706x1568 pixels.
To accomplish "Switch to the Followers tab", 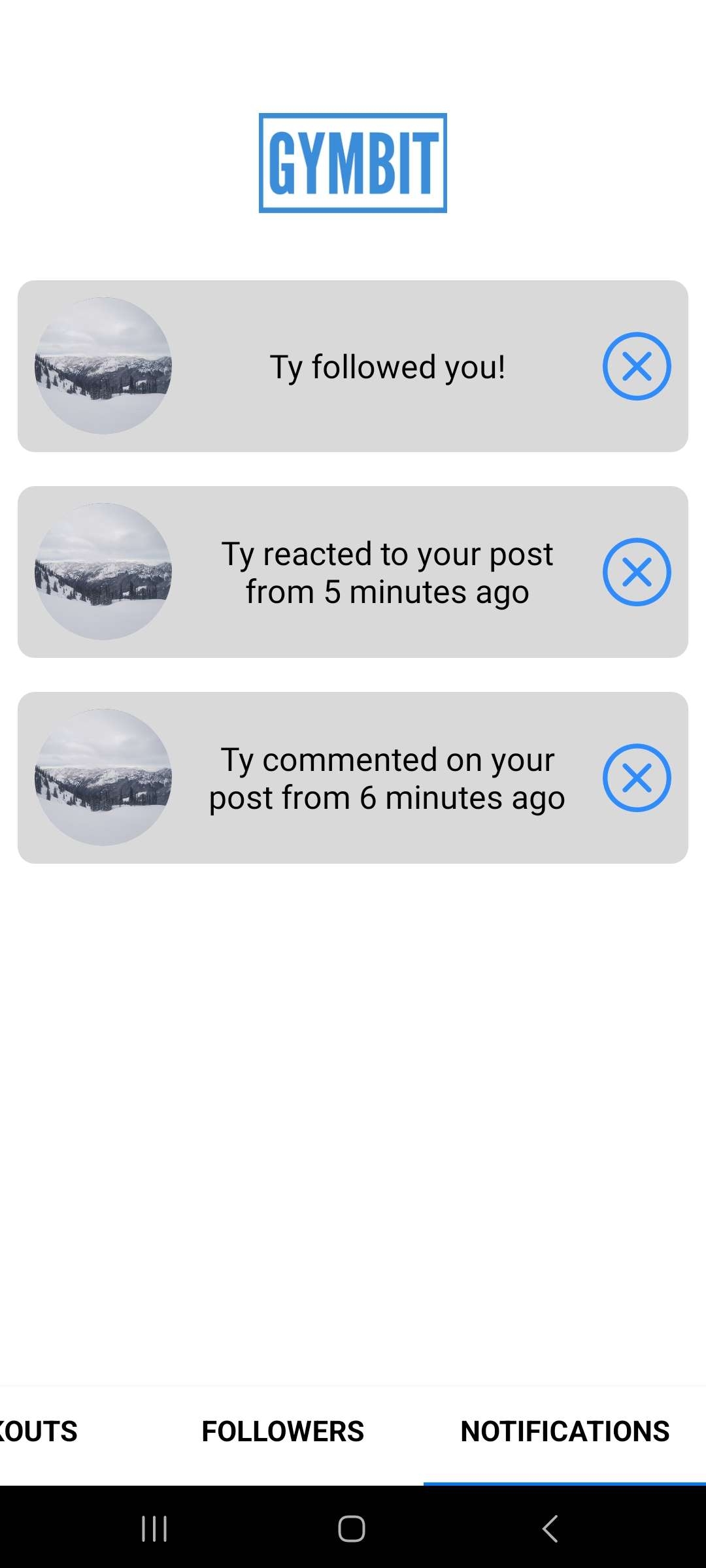I will coord(282,1431).
